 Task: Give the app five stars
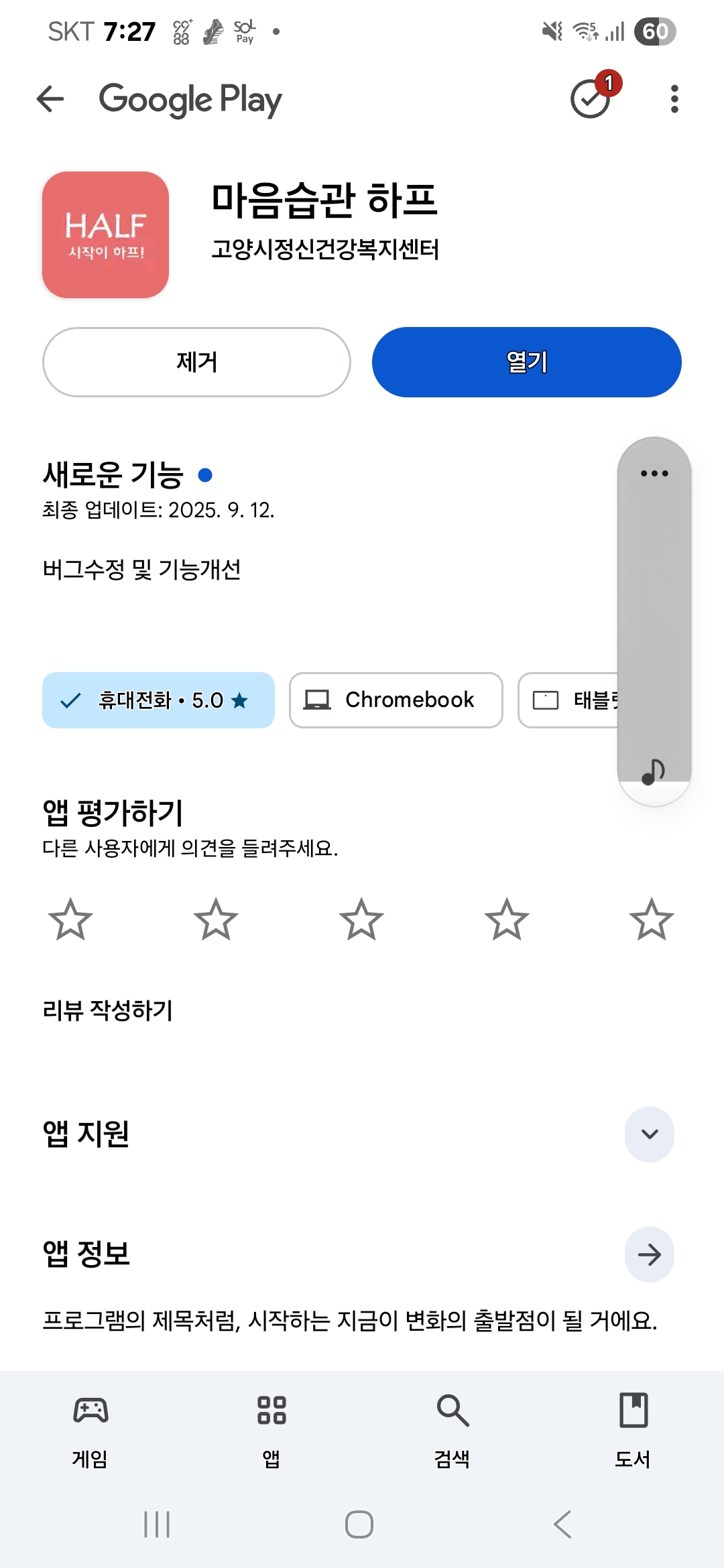[x=652, y=919]
